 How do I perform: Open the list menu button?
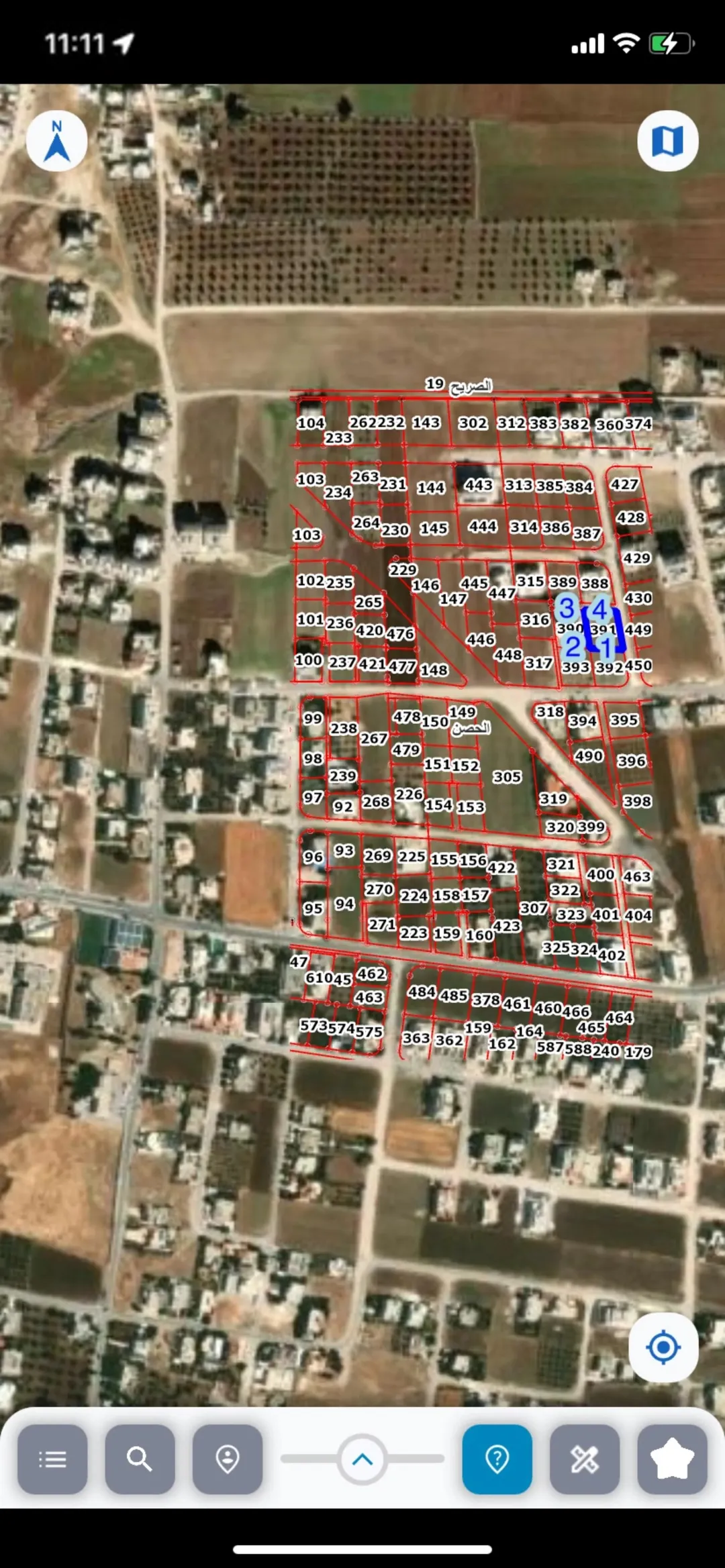tap(52, 1459)
